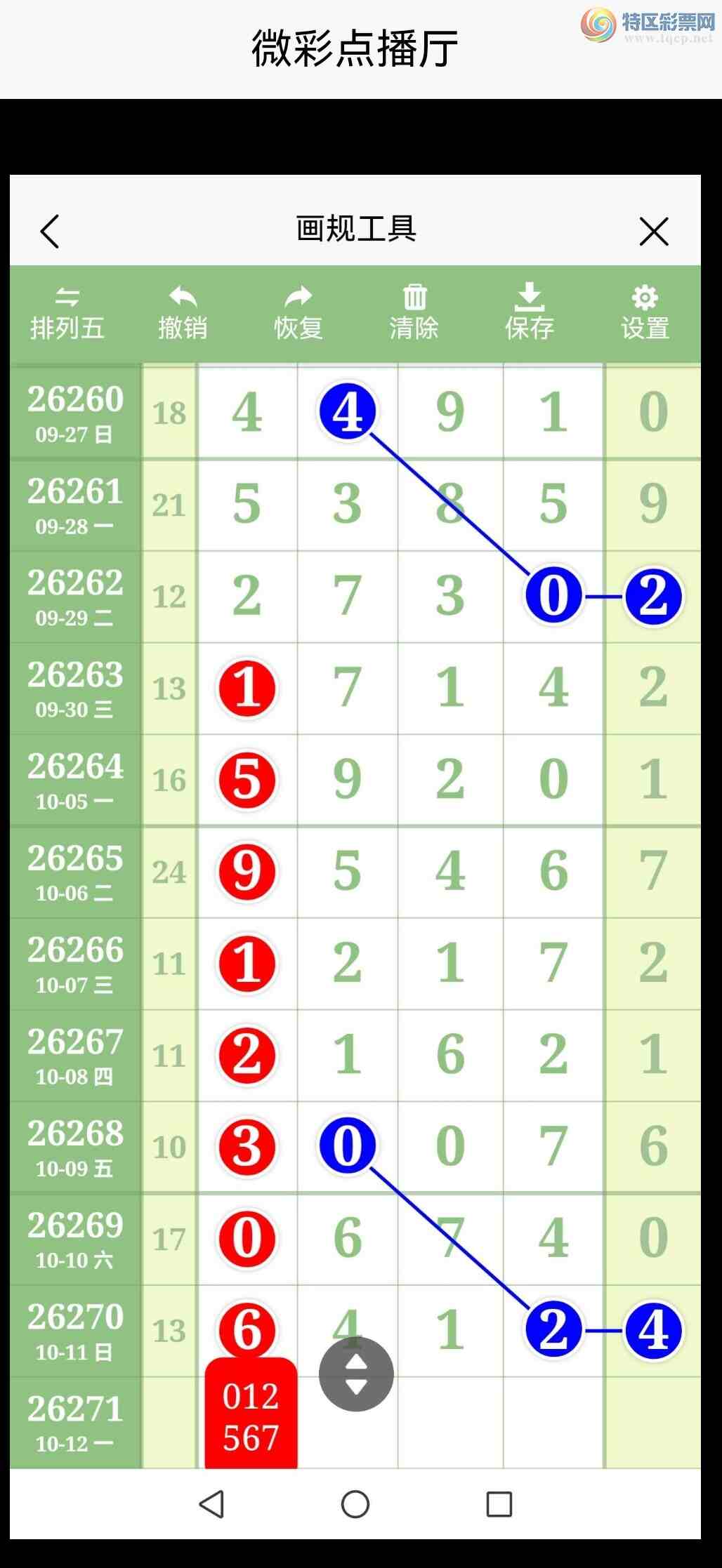Switch lottery type via 排列五
The image size is (722, 1568).
click(x=67, y=314)
